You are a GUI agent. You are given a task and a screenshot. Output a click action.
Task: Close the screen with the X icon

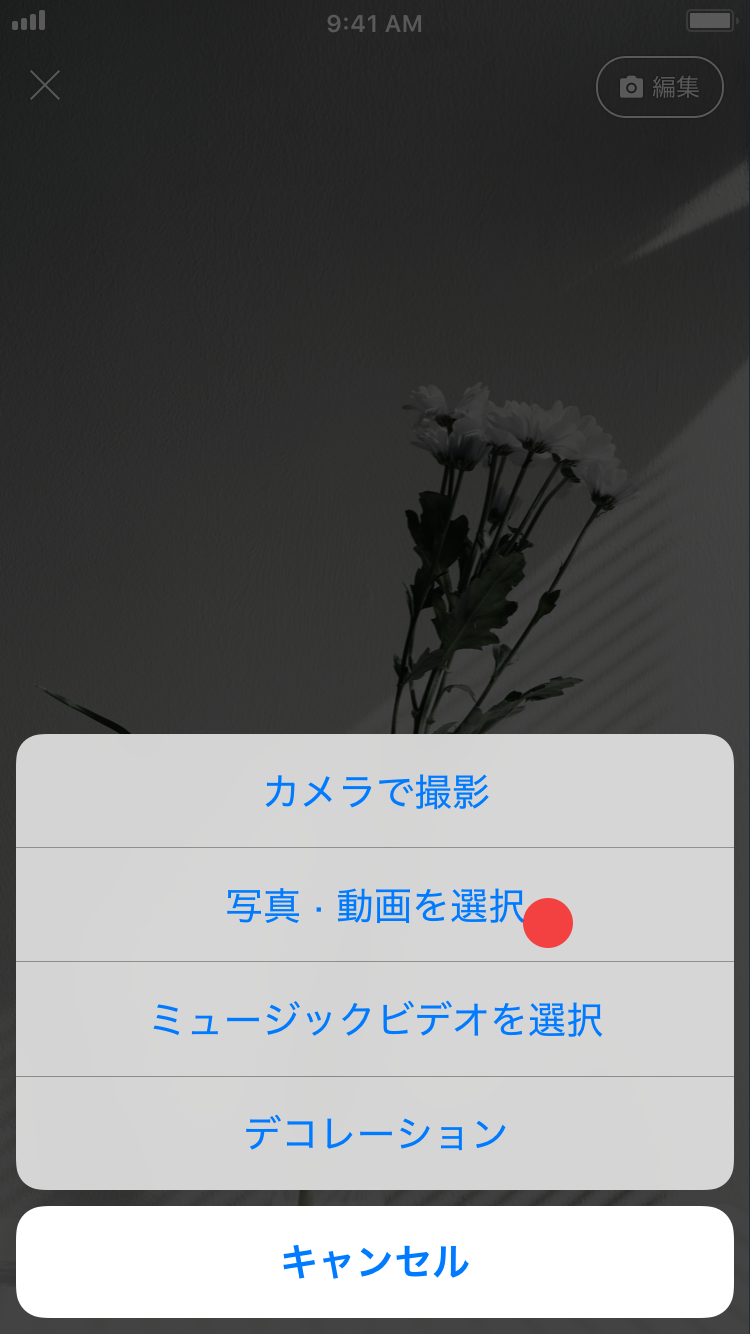pos(44,85)
